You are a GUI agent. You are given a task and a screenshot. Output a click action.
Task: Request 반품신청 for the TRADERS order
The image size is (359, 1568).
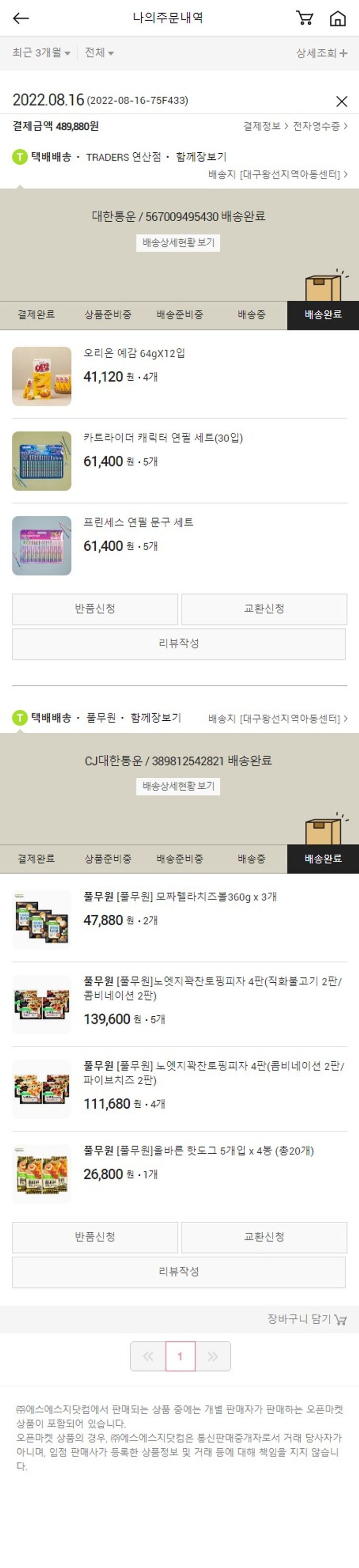click(x=95, y=609)
